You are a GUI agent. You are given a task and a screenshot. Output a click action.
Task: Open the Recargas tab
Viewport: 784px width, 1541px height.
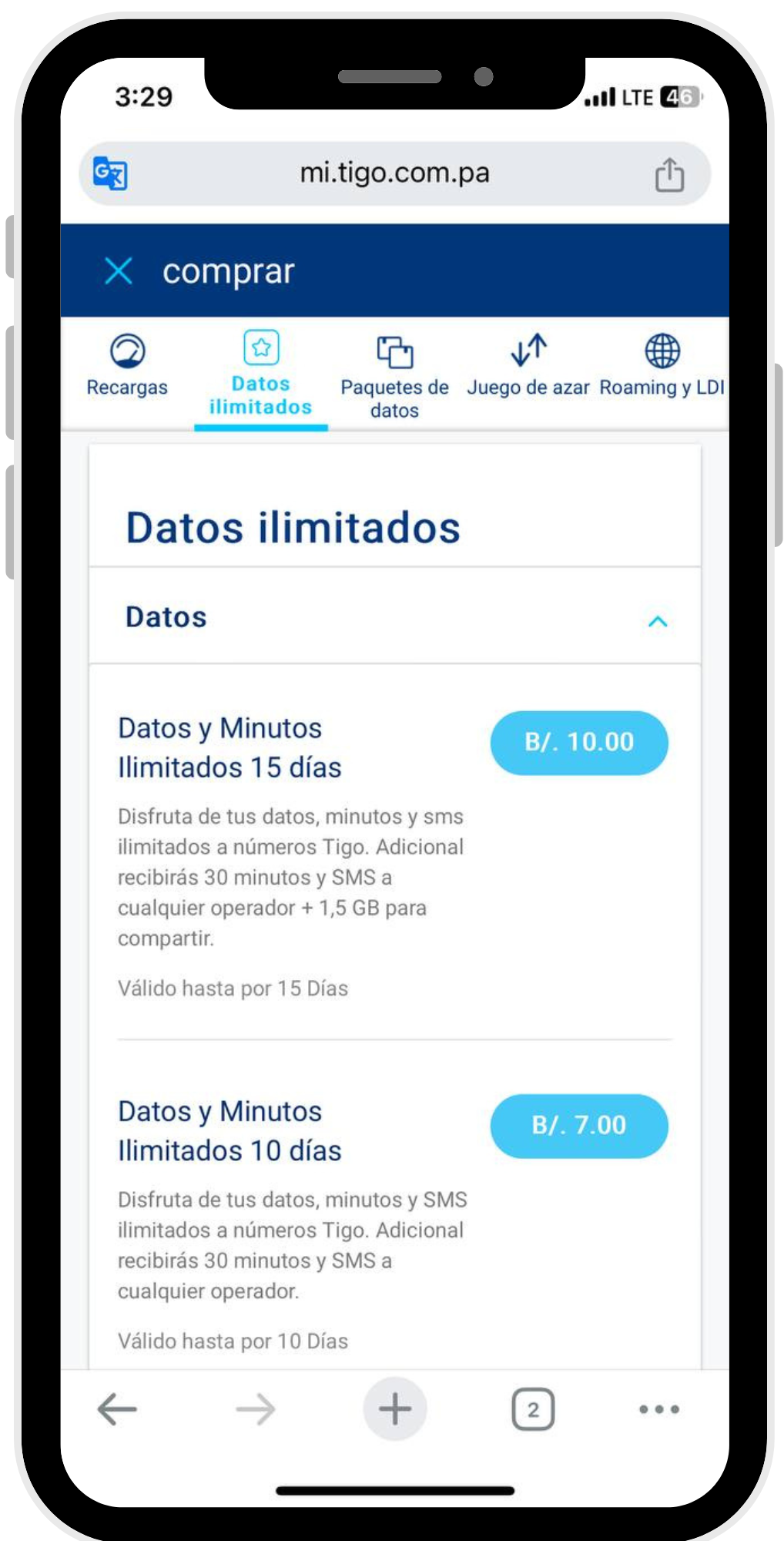(x=127, y=366)
